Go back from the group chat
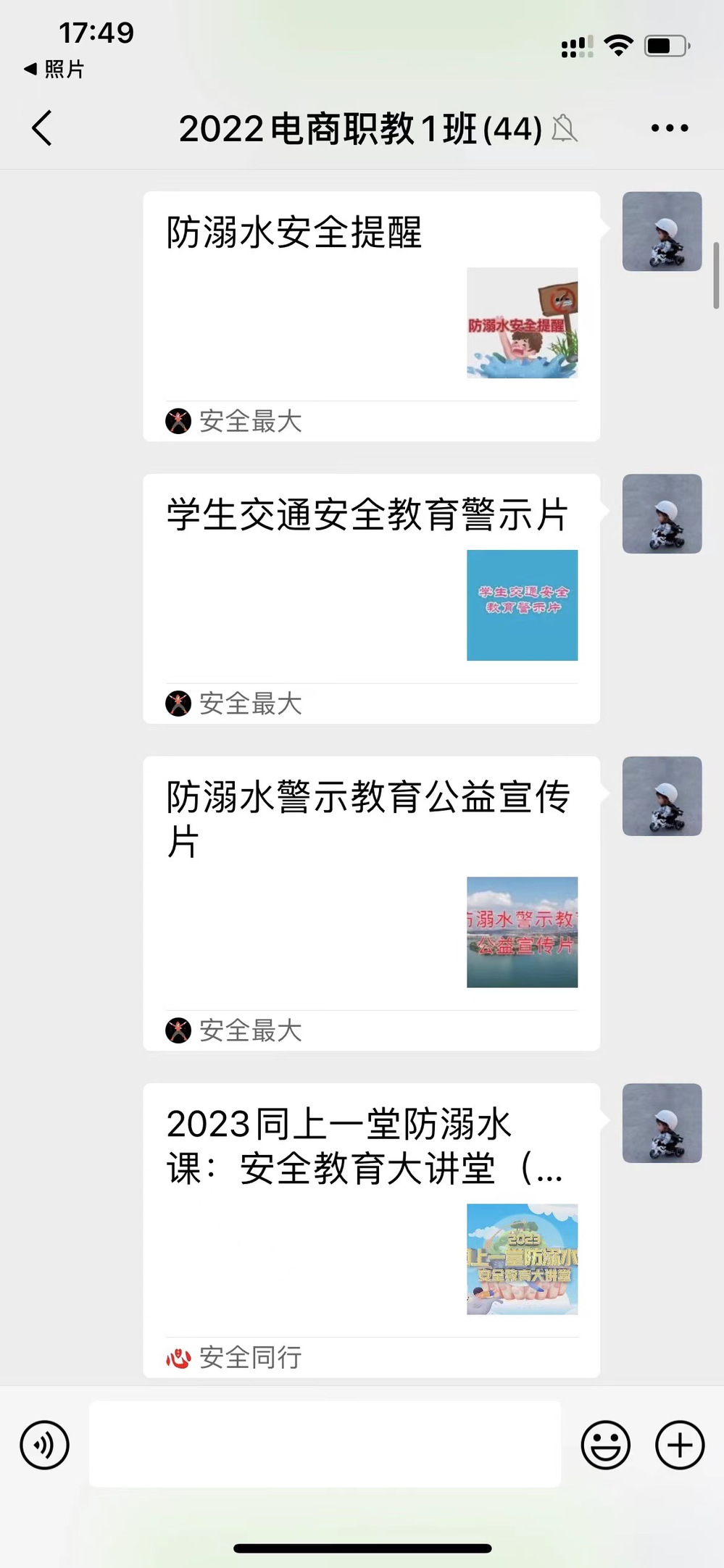724x1568 pixels. (x=42, y=128)
